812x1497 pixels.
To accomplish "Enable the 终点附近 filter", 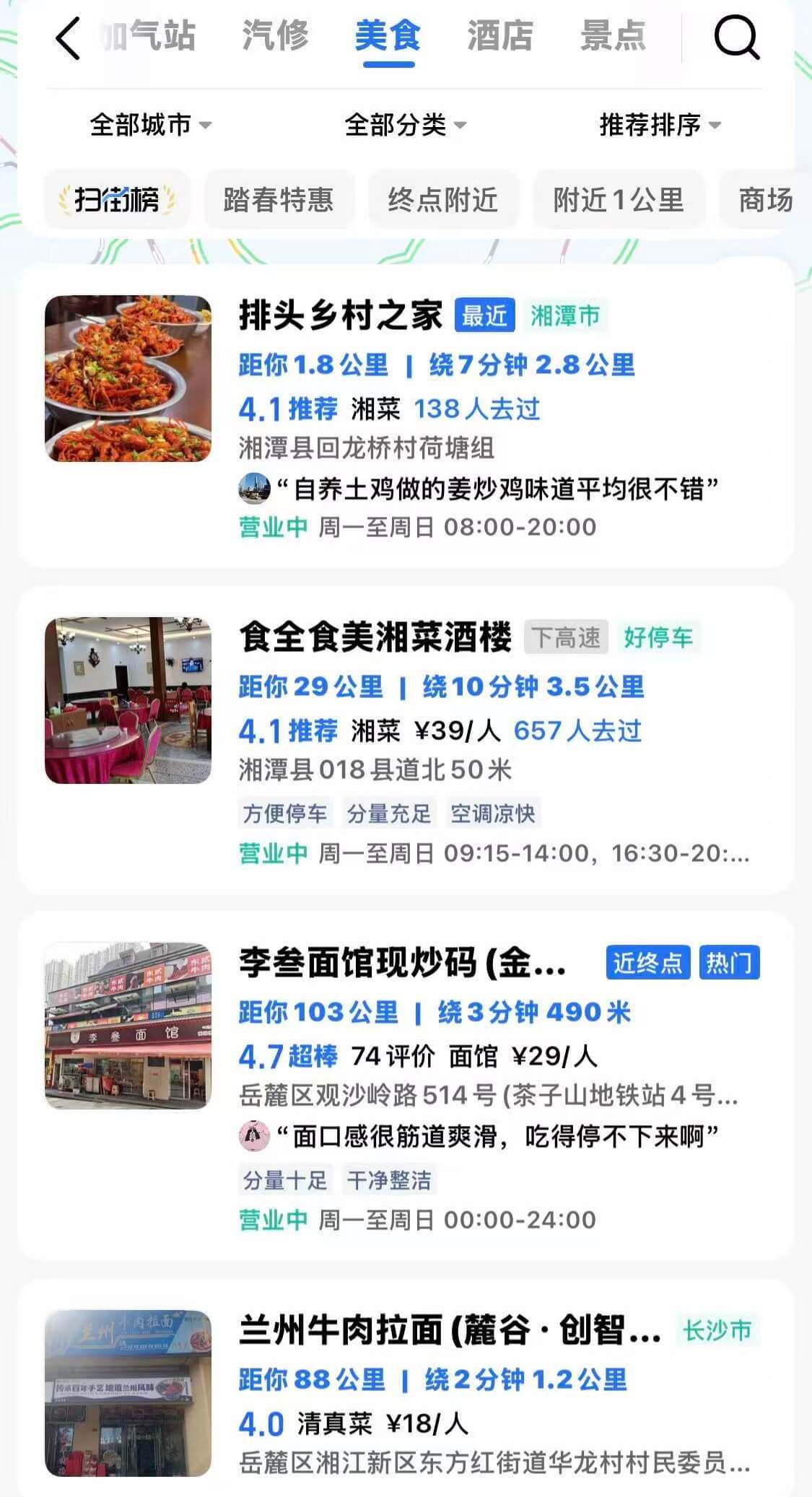I will [x=442, y=200].
